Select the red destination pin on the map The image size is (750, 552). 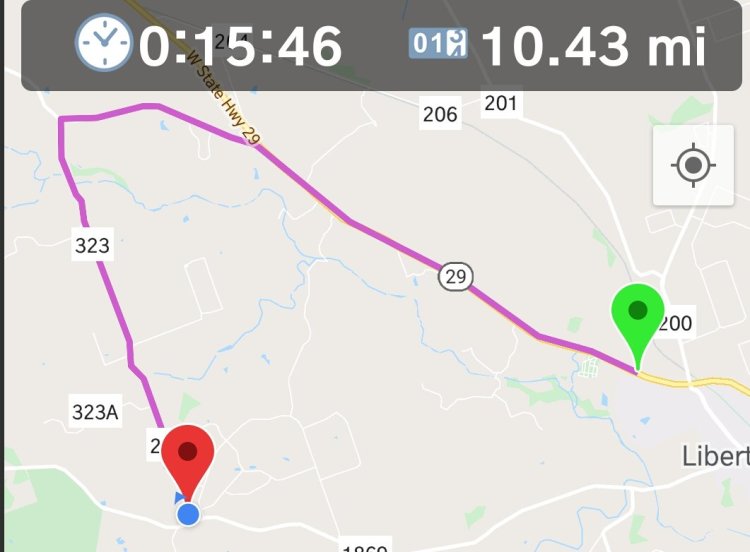pos(188,457)
